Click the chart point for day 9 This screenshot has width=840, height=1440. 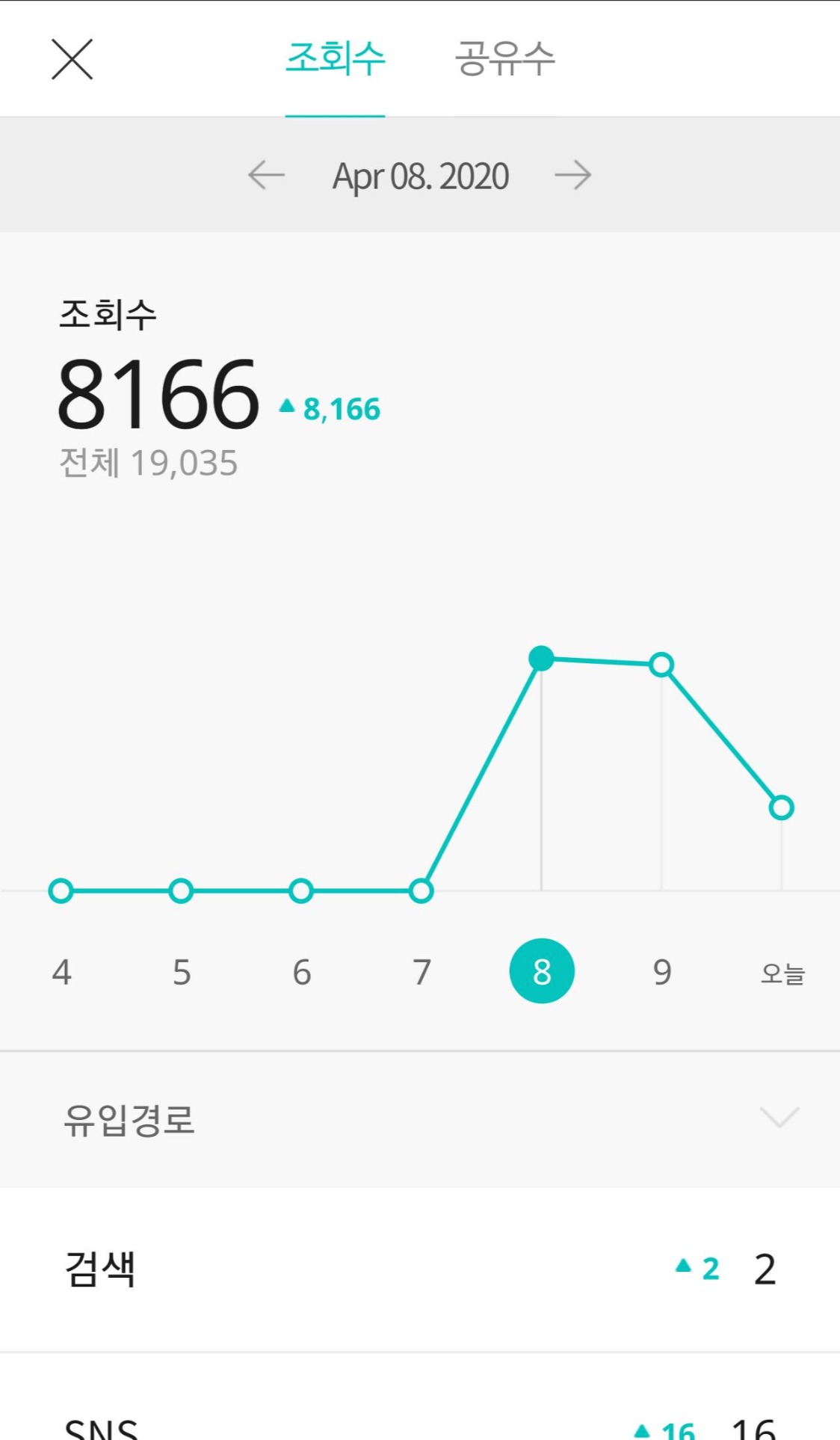661,664
